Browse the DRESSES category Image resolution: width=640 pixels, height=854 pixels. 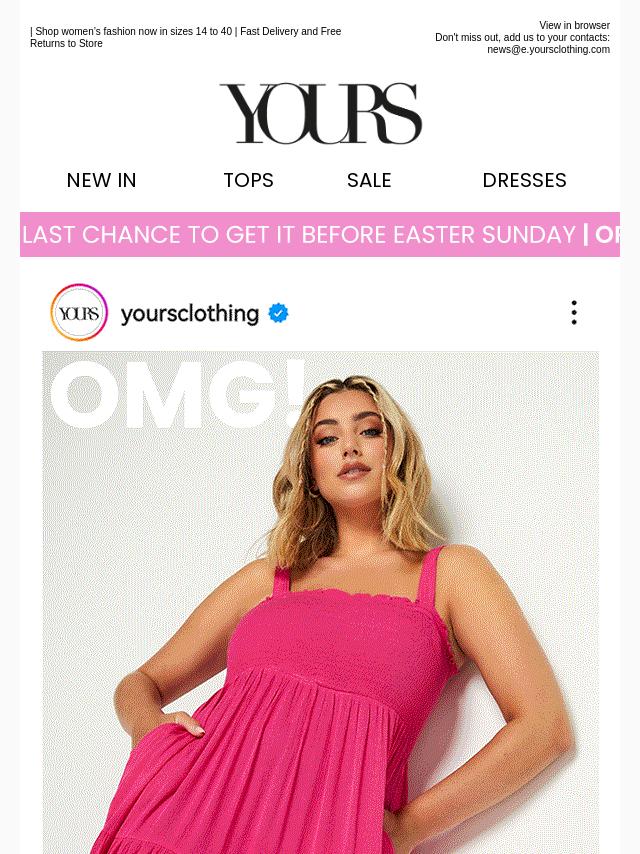tap(524, 180)
